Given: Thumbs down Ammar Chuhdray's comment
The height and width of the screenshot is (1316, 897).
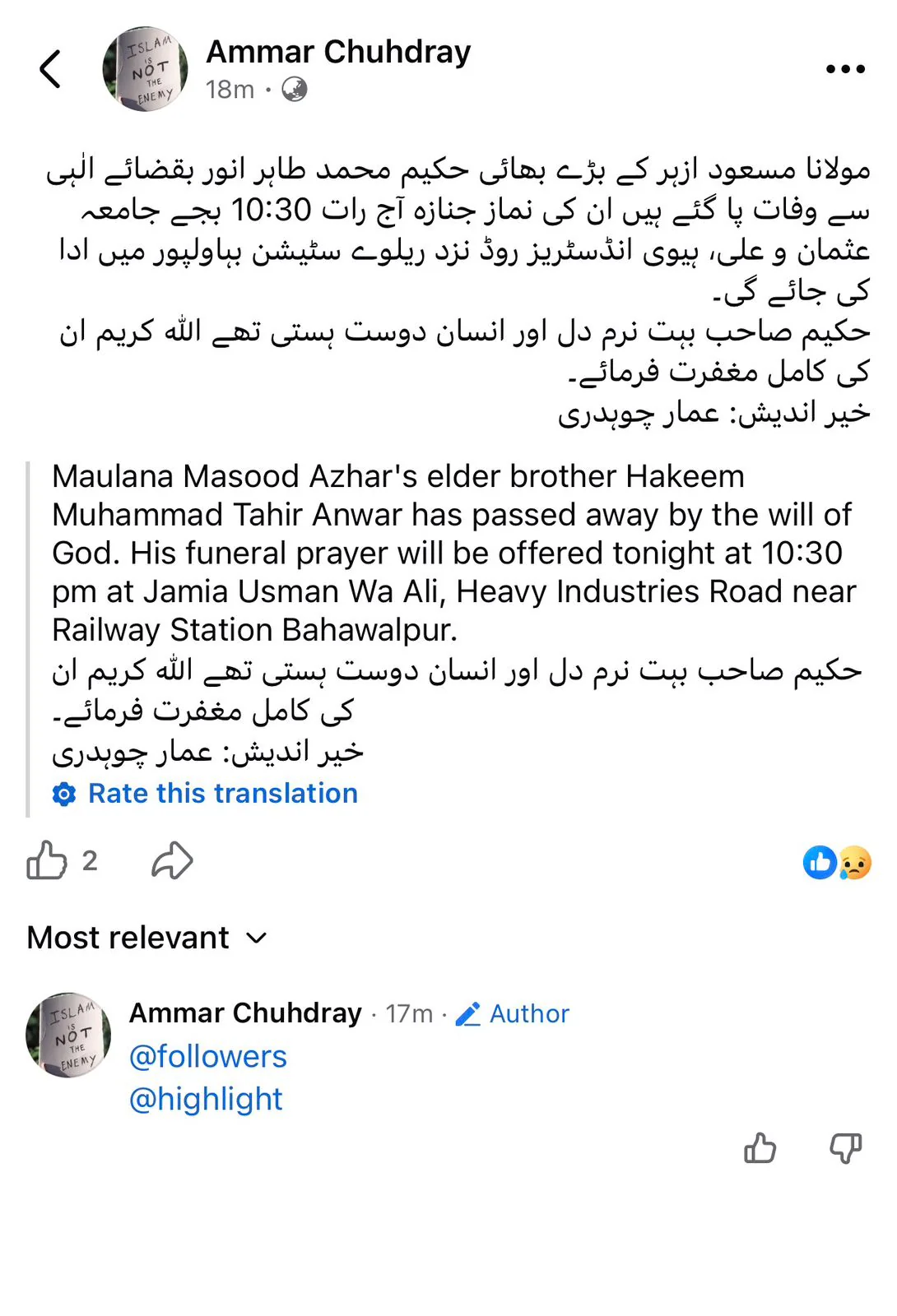Looking at the screenshot, I should coord(845,1147).
